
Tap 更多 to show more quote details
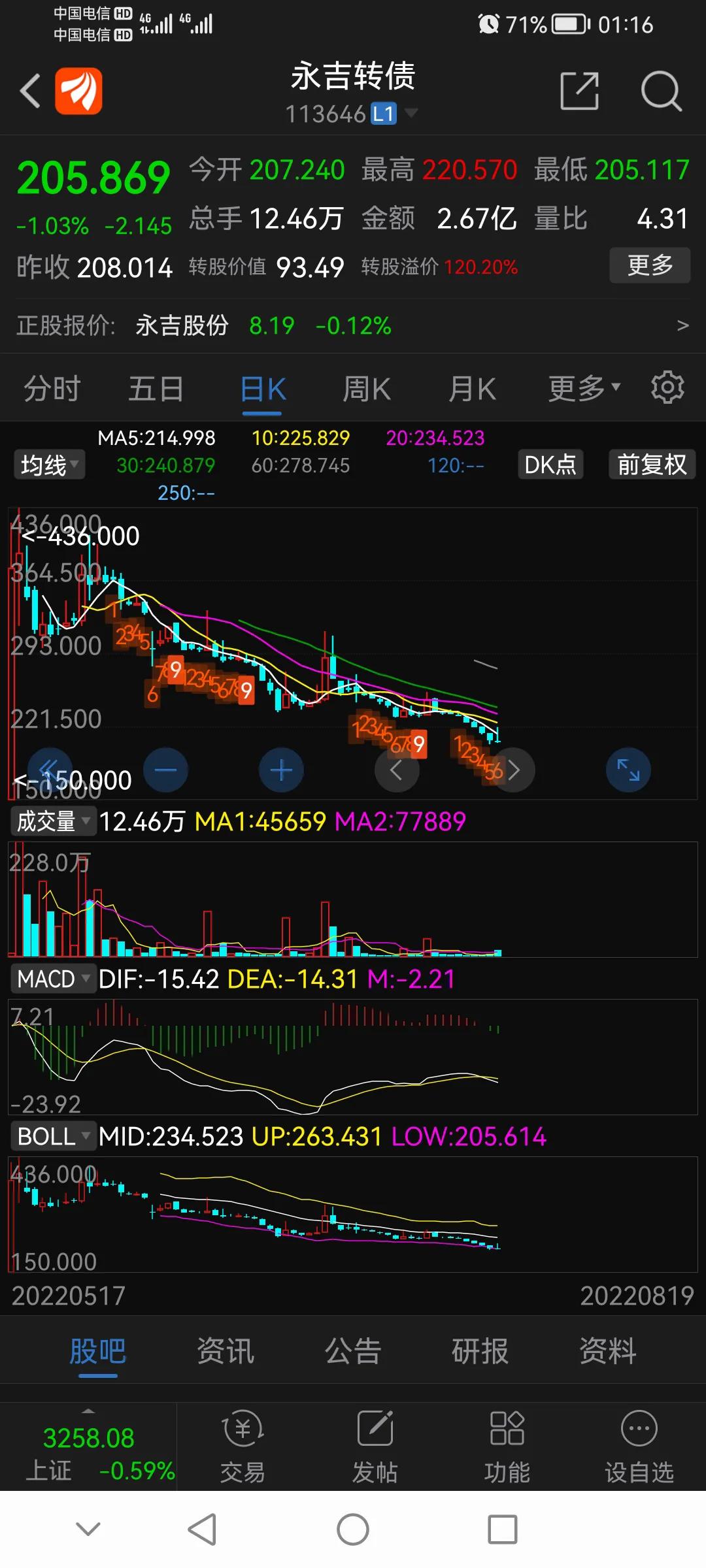click(649, 265)
